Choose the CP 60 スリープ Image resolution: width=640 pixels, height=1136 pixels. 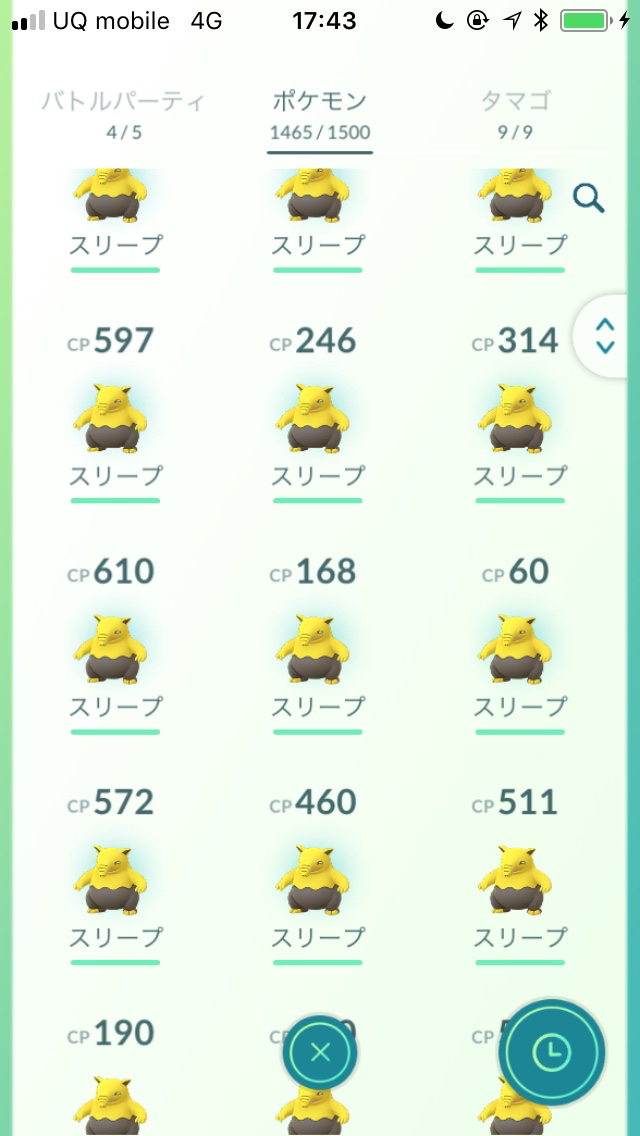(x=520, y=645)
